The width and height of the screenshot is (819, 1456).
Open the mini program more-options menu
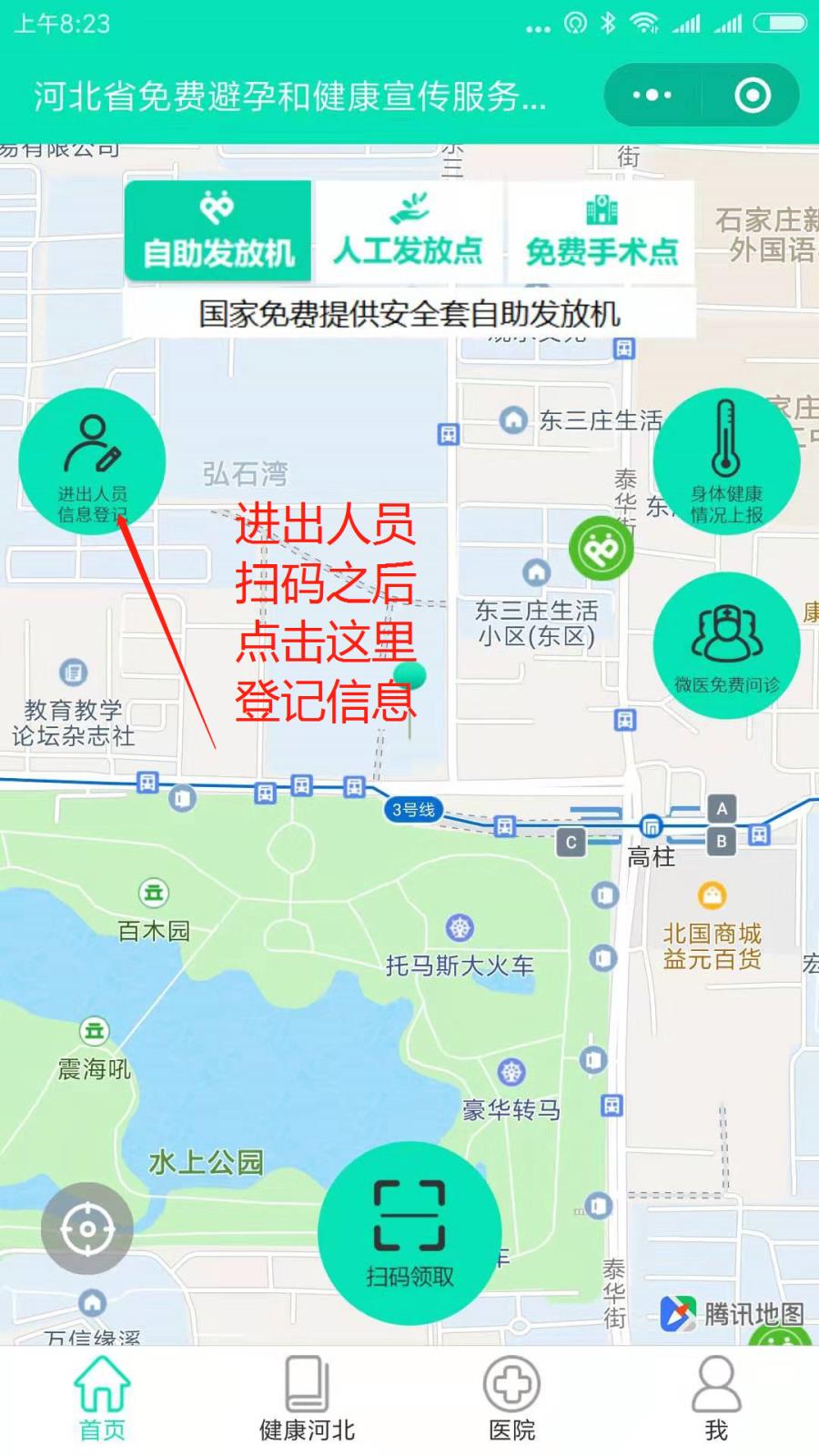(652, 95)
